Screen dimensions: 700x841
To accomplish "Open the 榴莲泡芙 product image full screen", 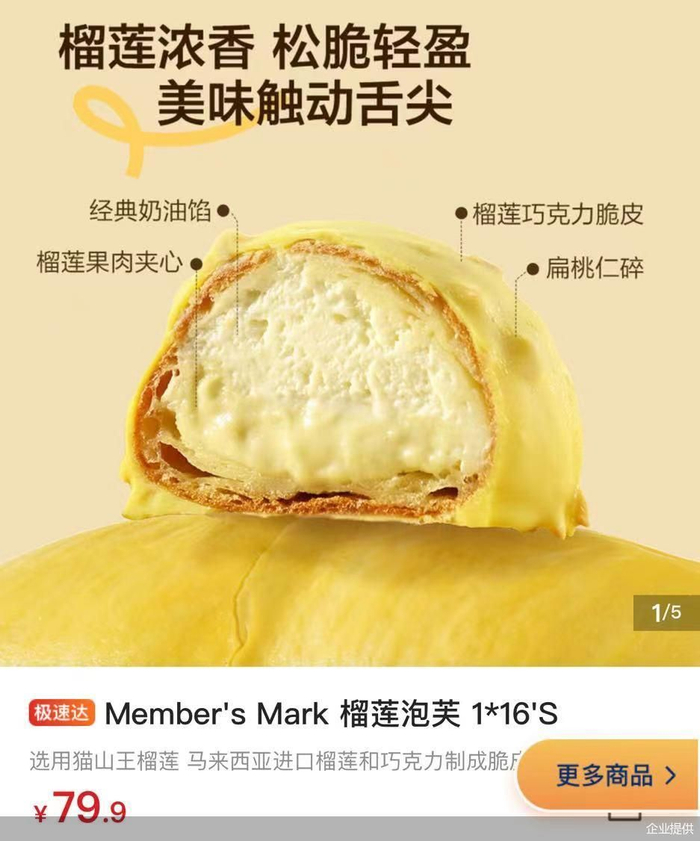I will point(350,380).
